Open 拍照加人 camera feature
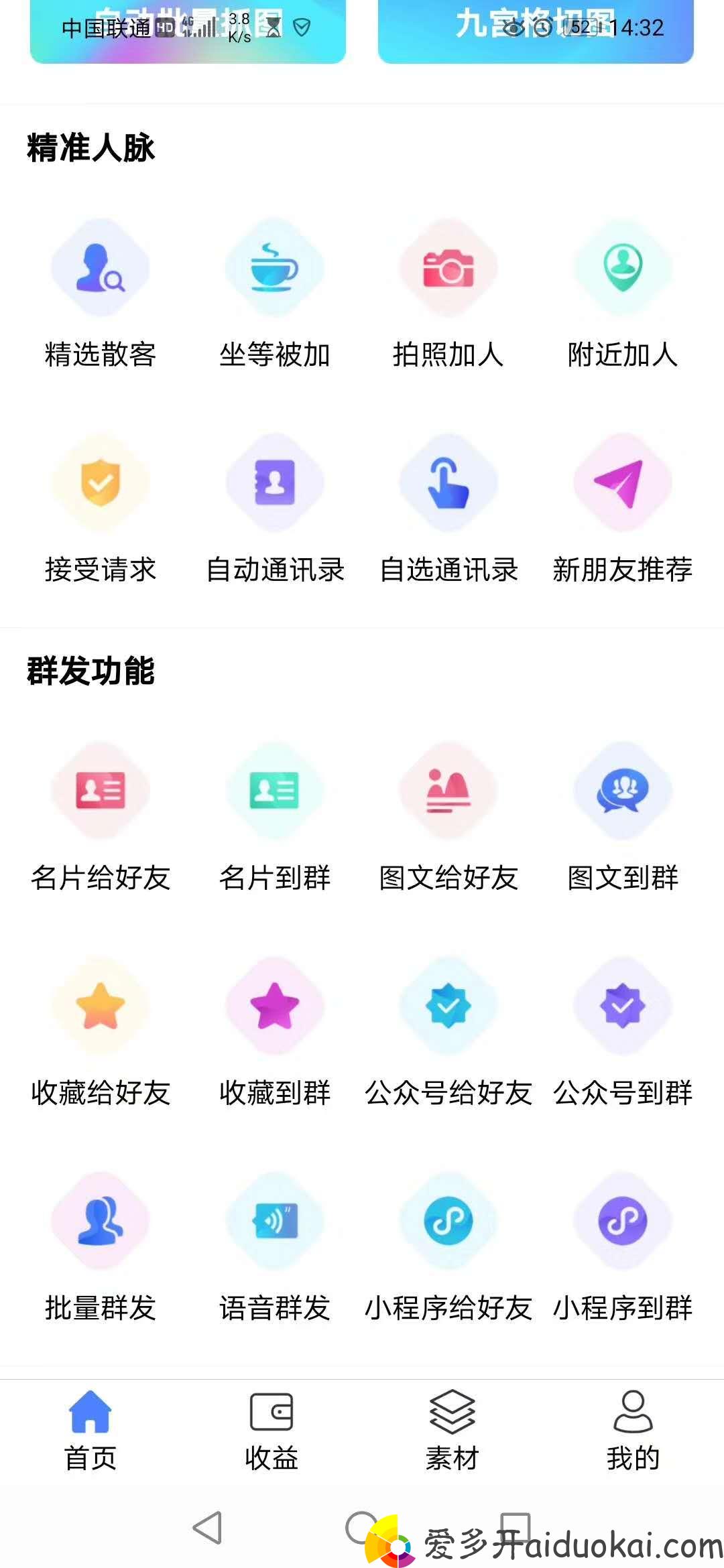 448,295
